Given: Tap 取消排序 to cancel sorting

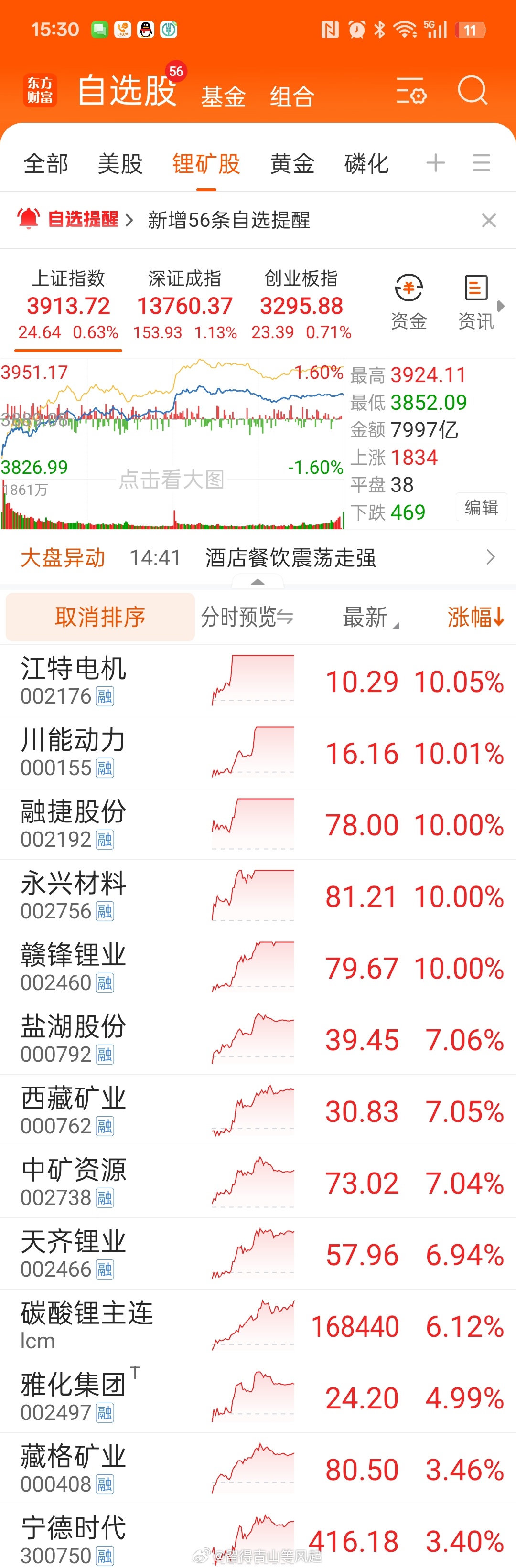Looking at the screenshot, I should [100, 617].
